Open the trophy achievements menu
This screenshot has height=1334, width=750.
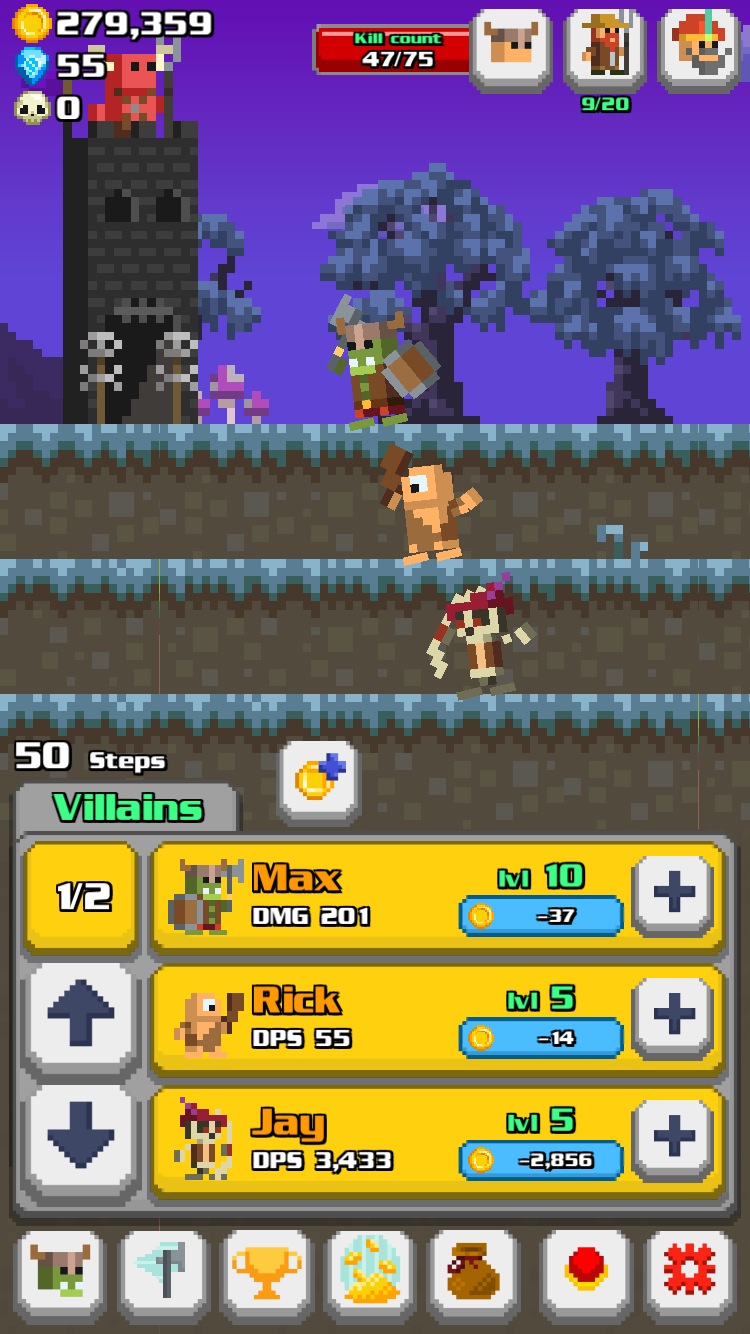(266, 1274)
